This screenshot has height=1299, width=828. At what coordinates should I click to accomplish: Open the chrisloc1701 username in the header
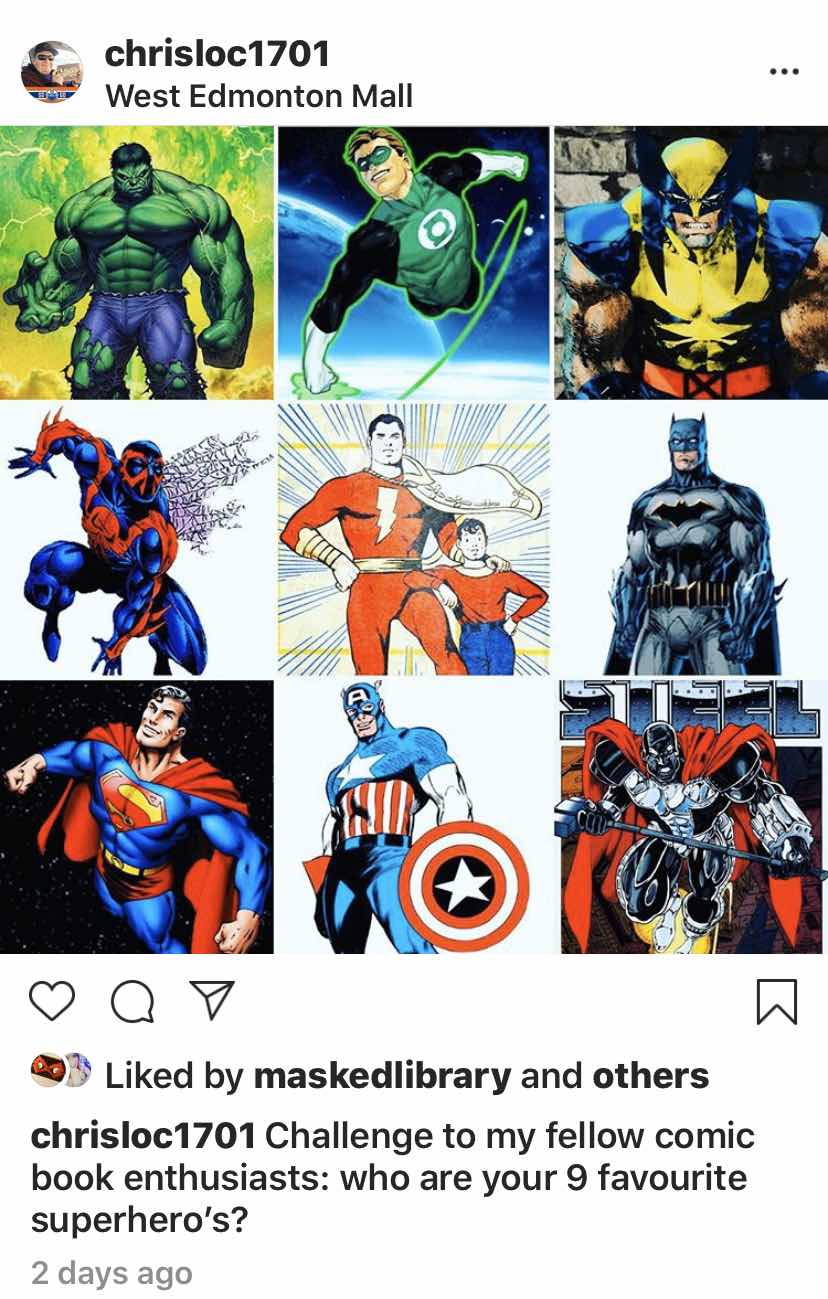pyautogui.click(x=216, y=53)
